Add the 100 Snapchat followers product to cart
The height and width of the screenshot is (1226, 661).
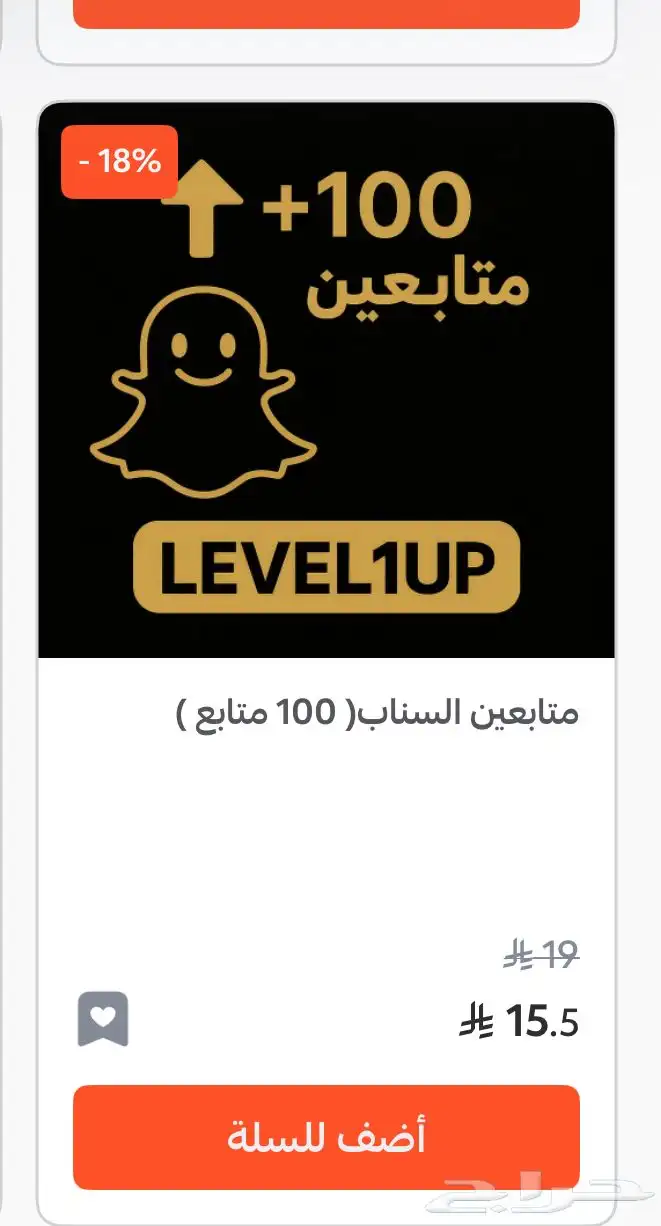(x=326, y=1137)
